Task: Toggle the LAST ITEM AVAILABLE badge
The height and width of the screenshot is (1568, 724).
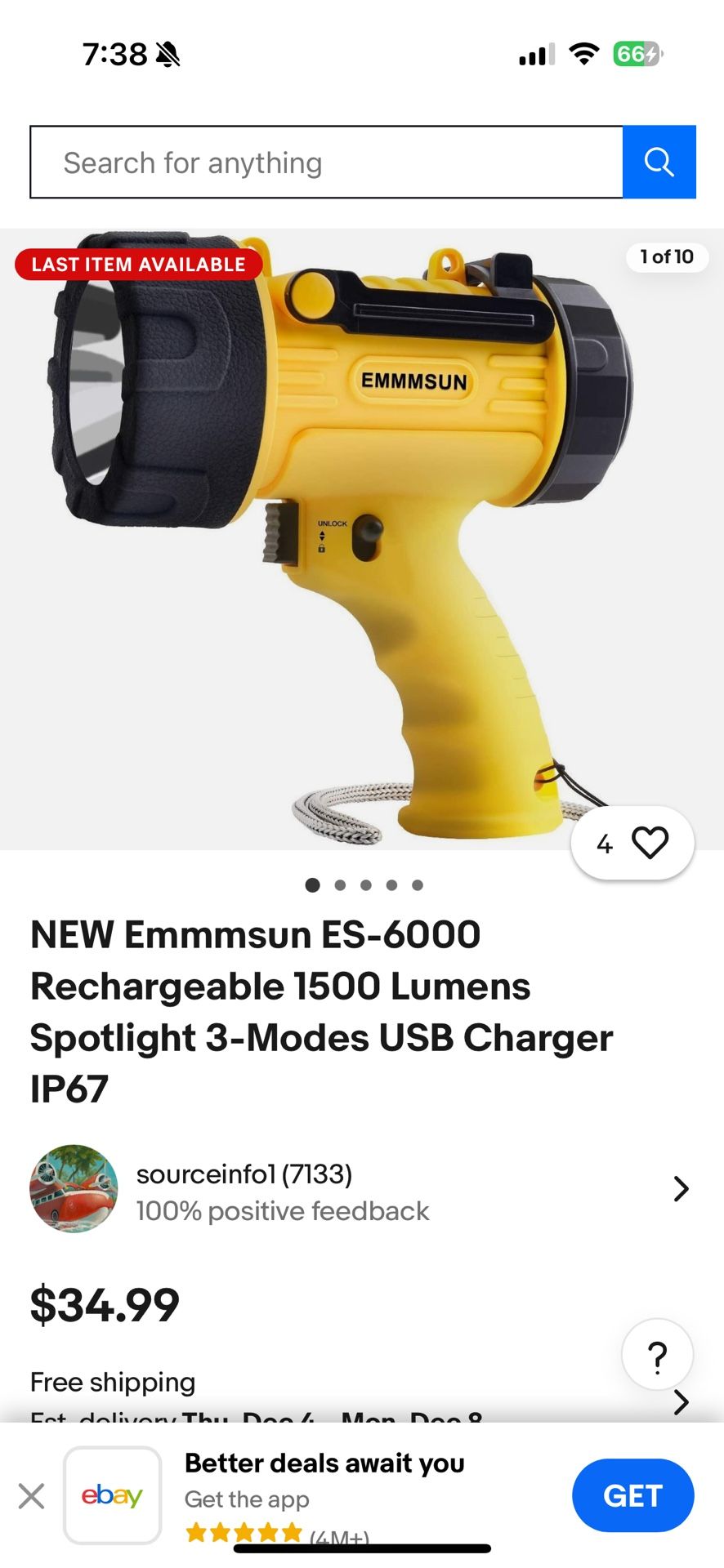Action: [x=137, y=264]
